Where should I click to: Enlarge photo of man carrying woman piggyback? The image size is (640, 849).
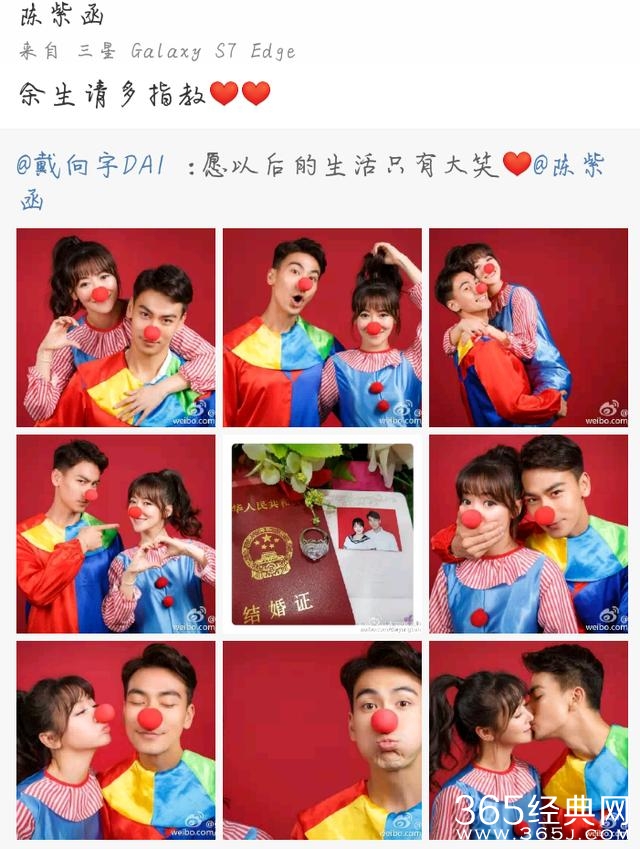(x=528, y=328)
